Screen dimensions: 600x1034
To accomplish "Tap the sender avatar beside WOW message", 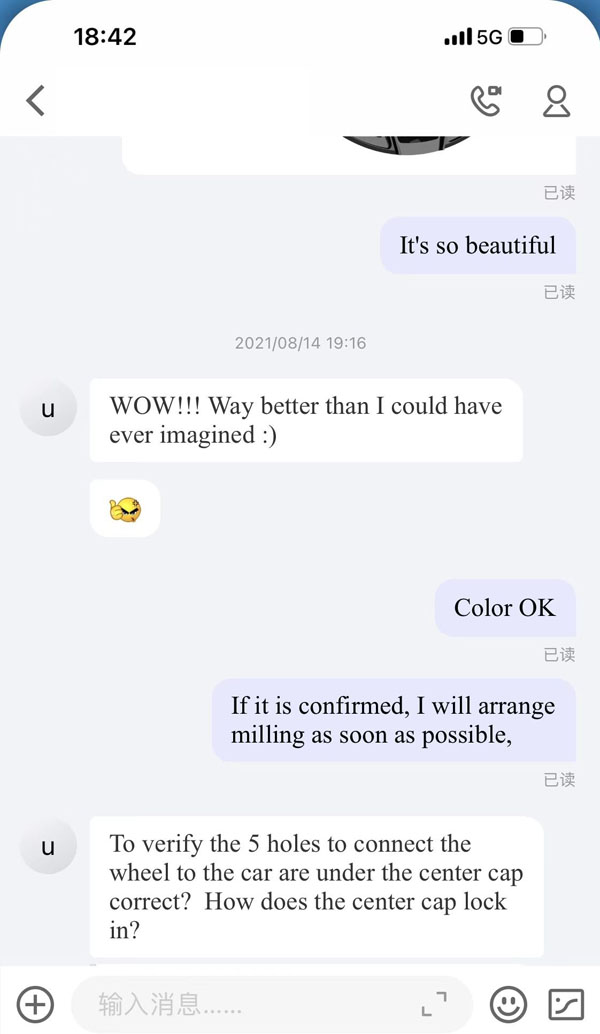I will point(48,408).
